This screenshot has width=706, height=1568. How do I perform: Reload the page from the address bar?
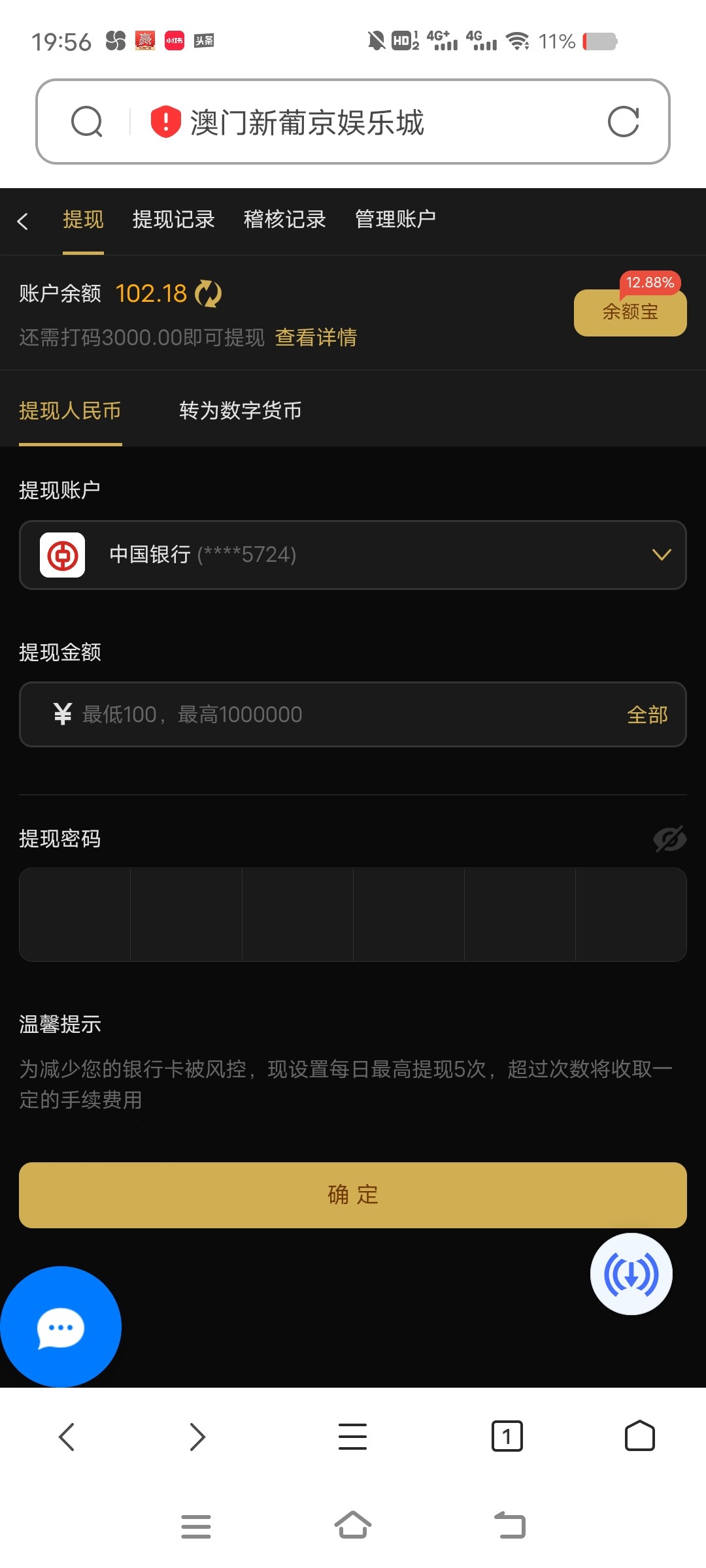[623, 122]
